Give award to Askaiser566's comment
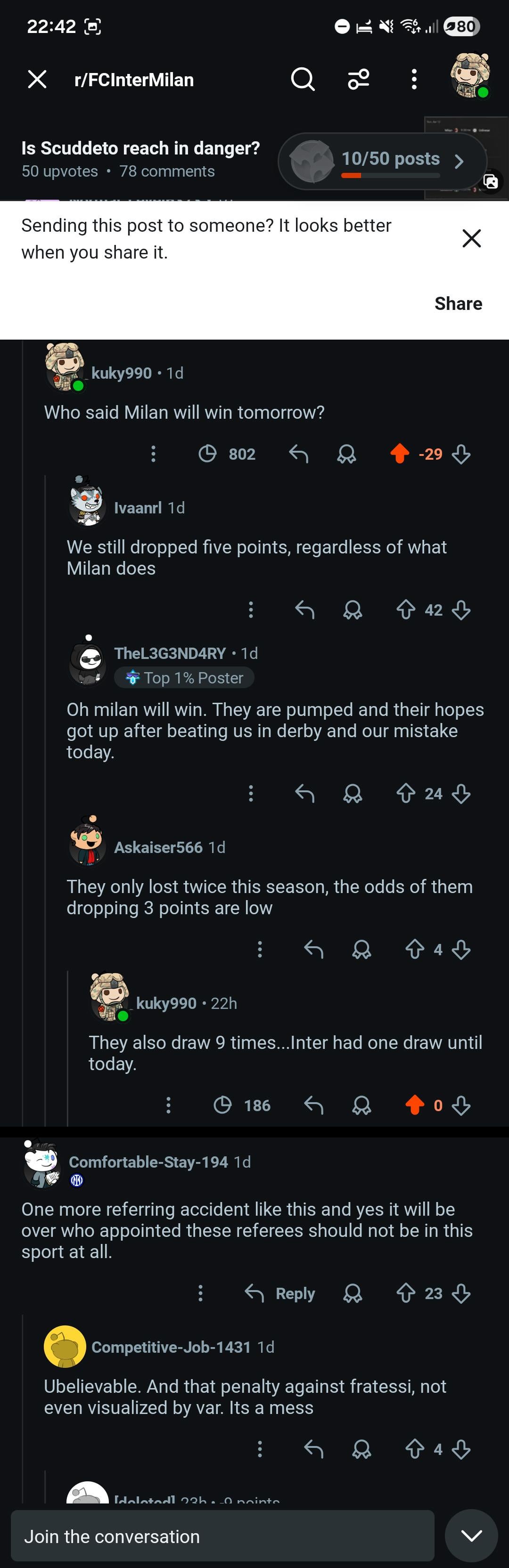Screen dimensions: 509x1568 (x=361, y=949)
